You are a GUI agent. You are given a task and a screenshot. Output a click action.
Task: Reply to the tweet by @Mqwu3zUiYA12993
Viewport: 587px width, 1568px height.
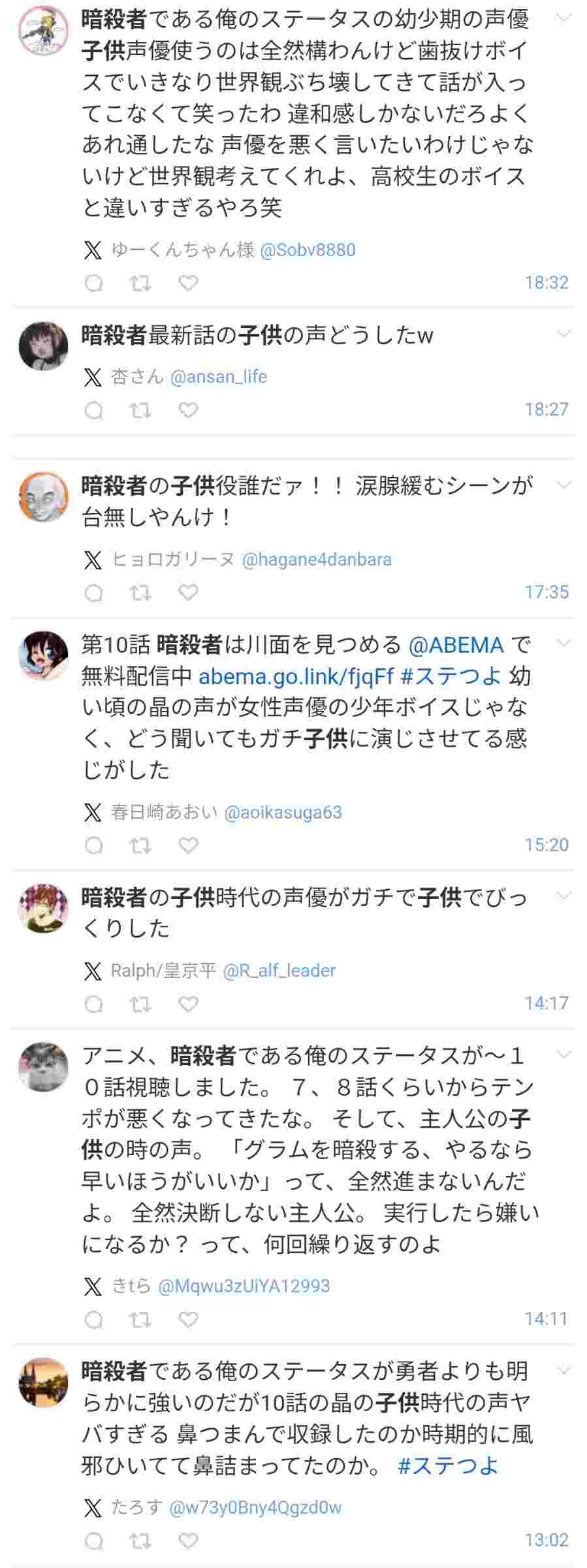click(94, 1319)
